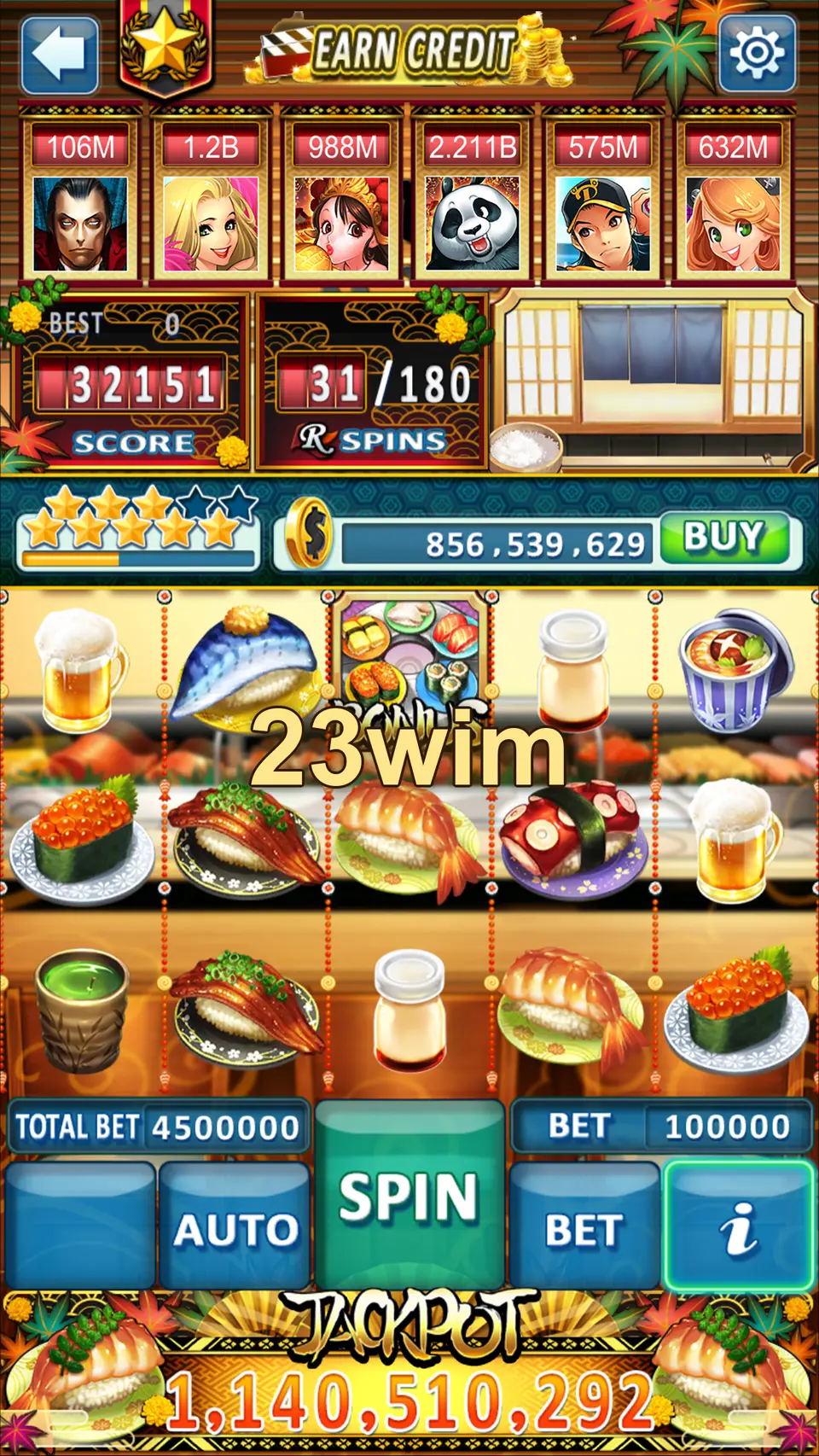Select the panda character with 2.211B
This screenshot has height=1456, width=819.
pos(472,201)
